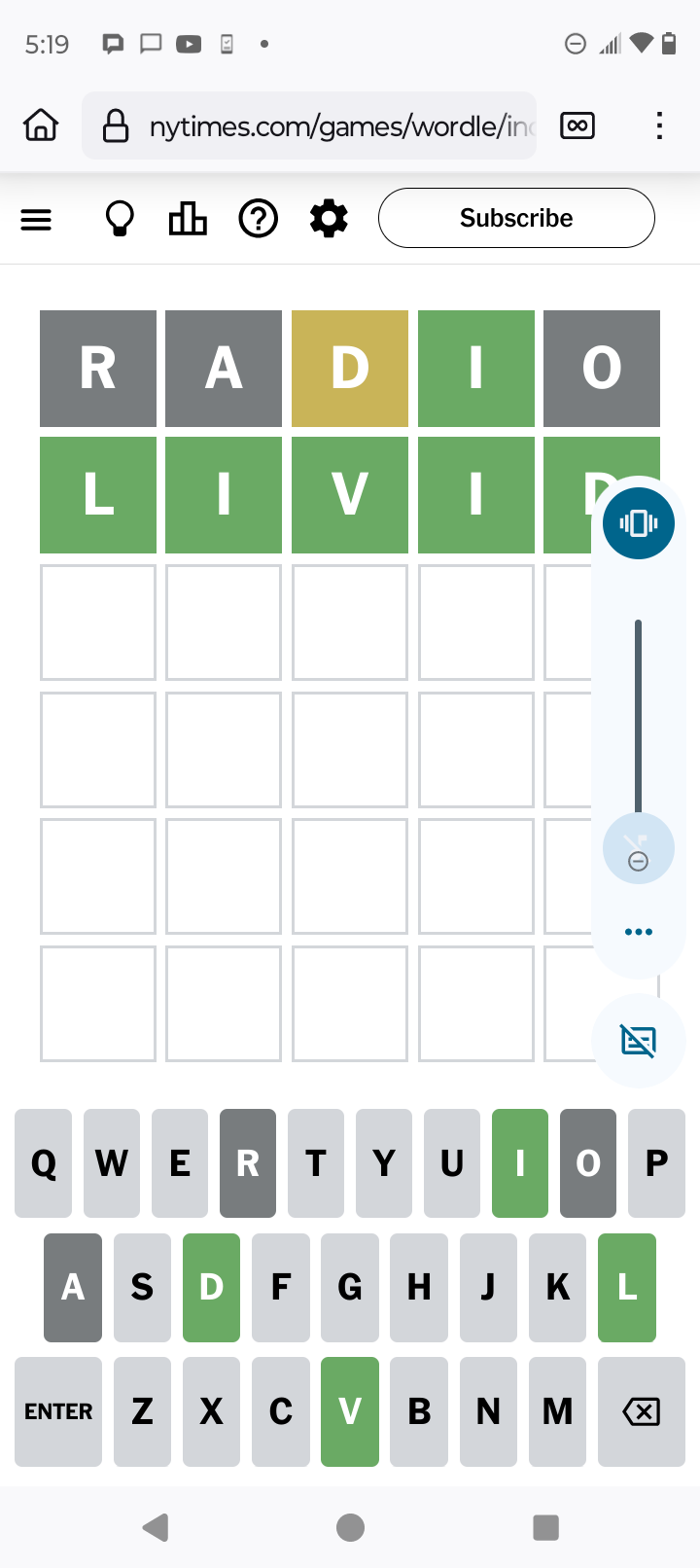The image size is (700, 1568).
Task: Tap the Subscribe button
Action: tap(516, 218)
